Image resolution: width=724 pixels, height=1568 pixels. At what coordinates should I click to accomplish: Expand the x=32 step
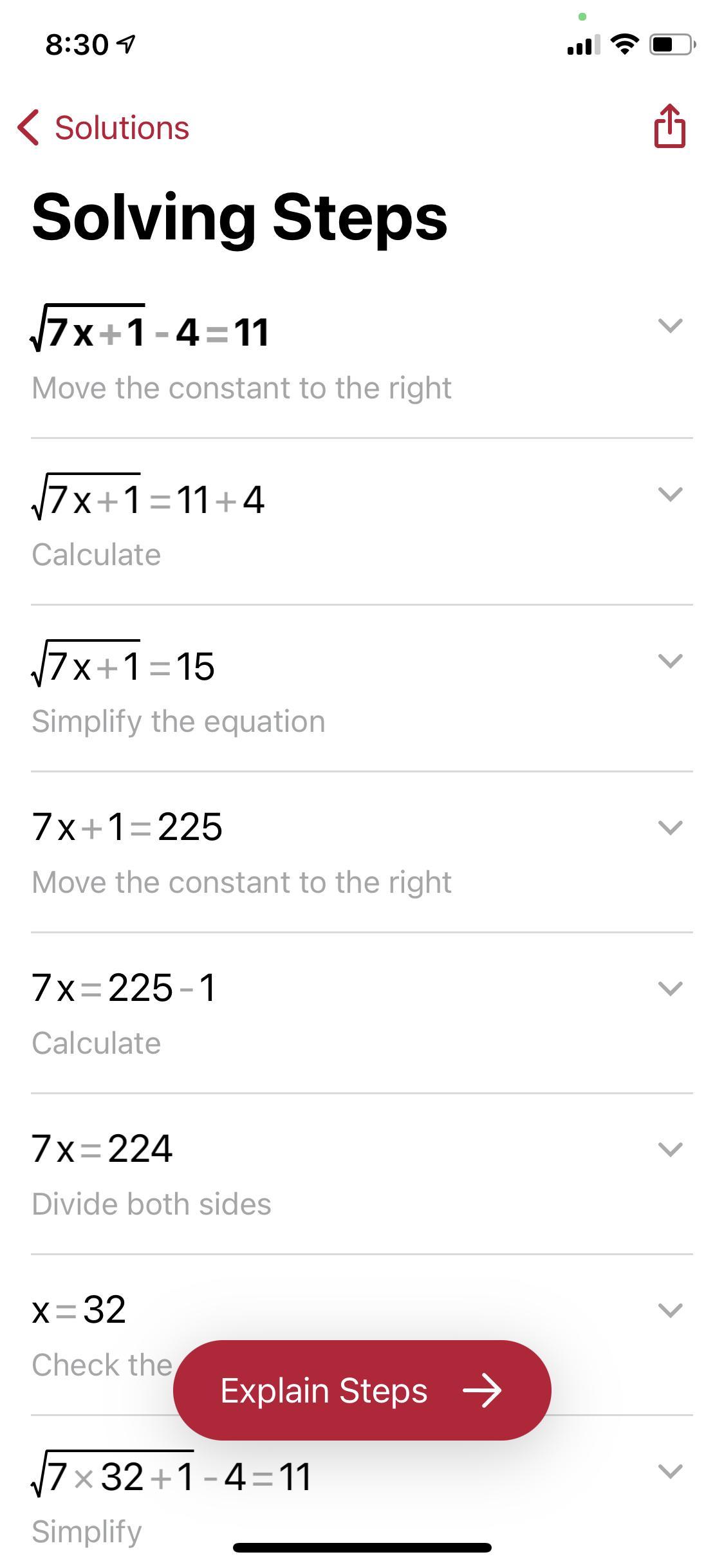pyautogui.click(x=670, y=1311)
